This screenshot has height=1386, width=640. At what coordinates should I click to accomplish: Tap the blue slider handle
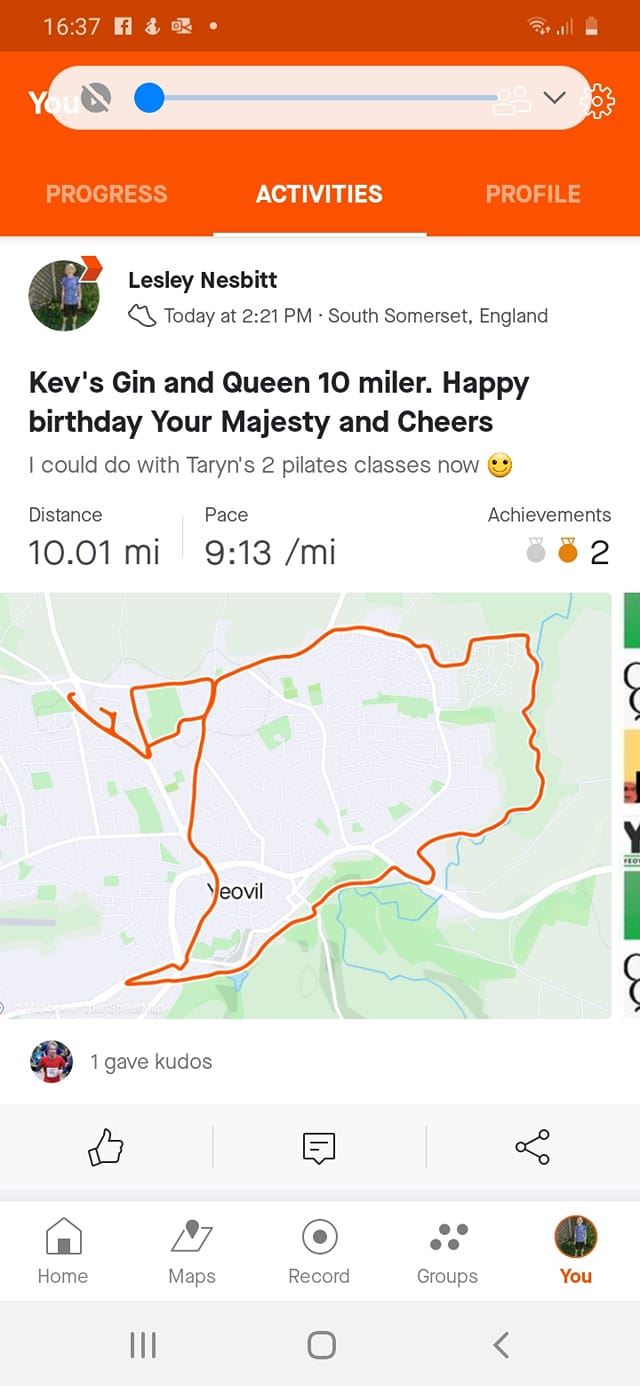(149, 98)
